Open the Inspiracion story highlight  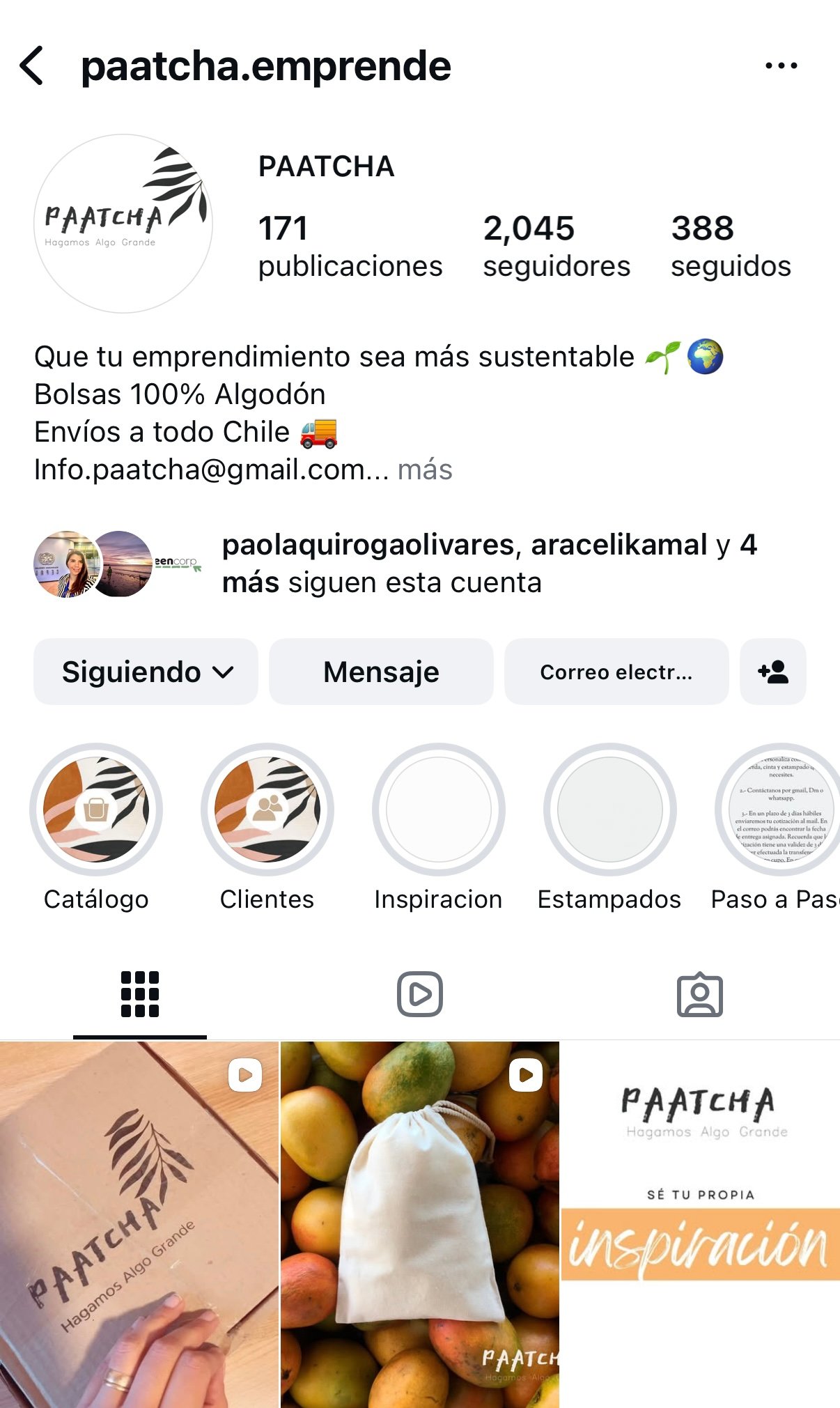point(438,810)
